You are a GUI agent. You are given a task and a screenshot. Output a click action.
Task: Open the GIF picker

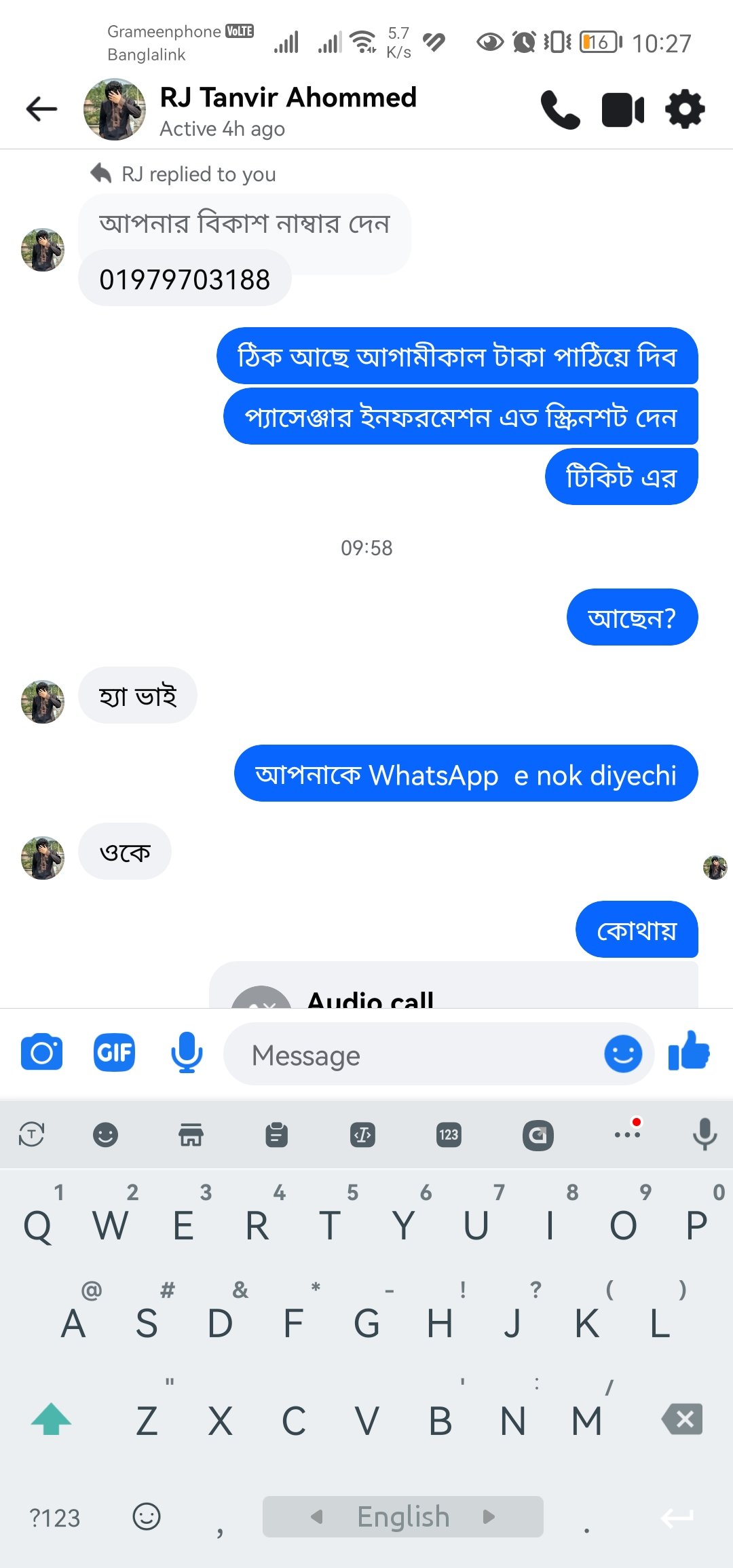[x=114, y=1053]
